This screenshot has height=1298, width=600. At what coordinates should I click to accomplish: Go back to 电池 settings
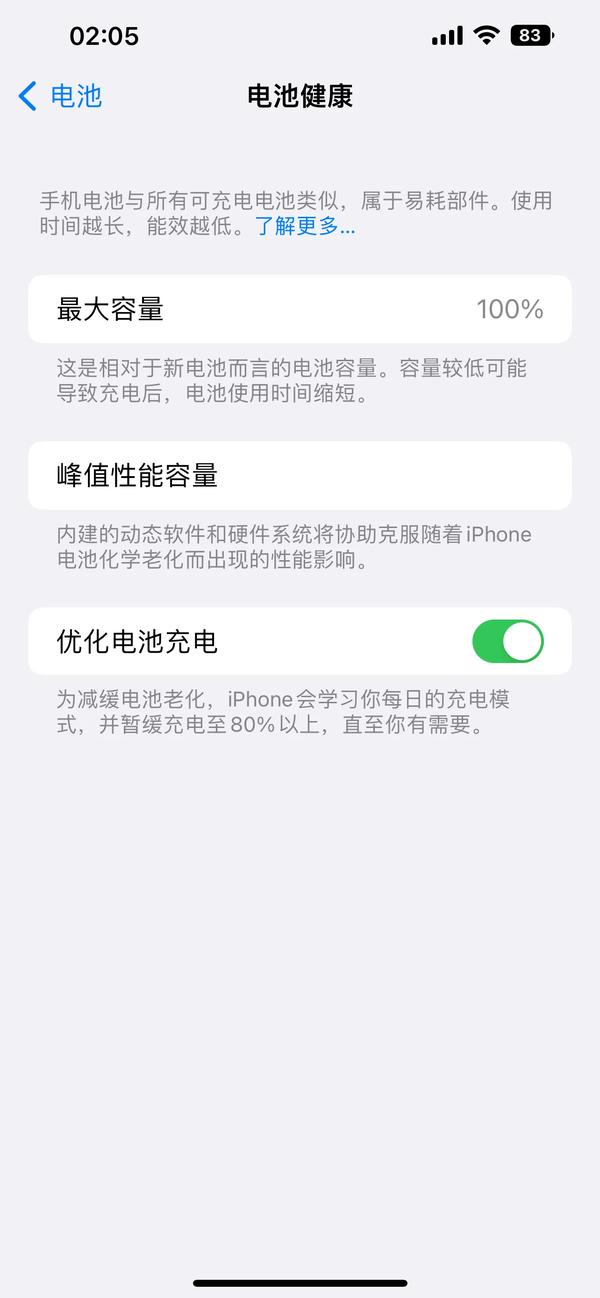coord(61,96)
